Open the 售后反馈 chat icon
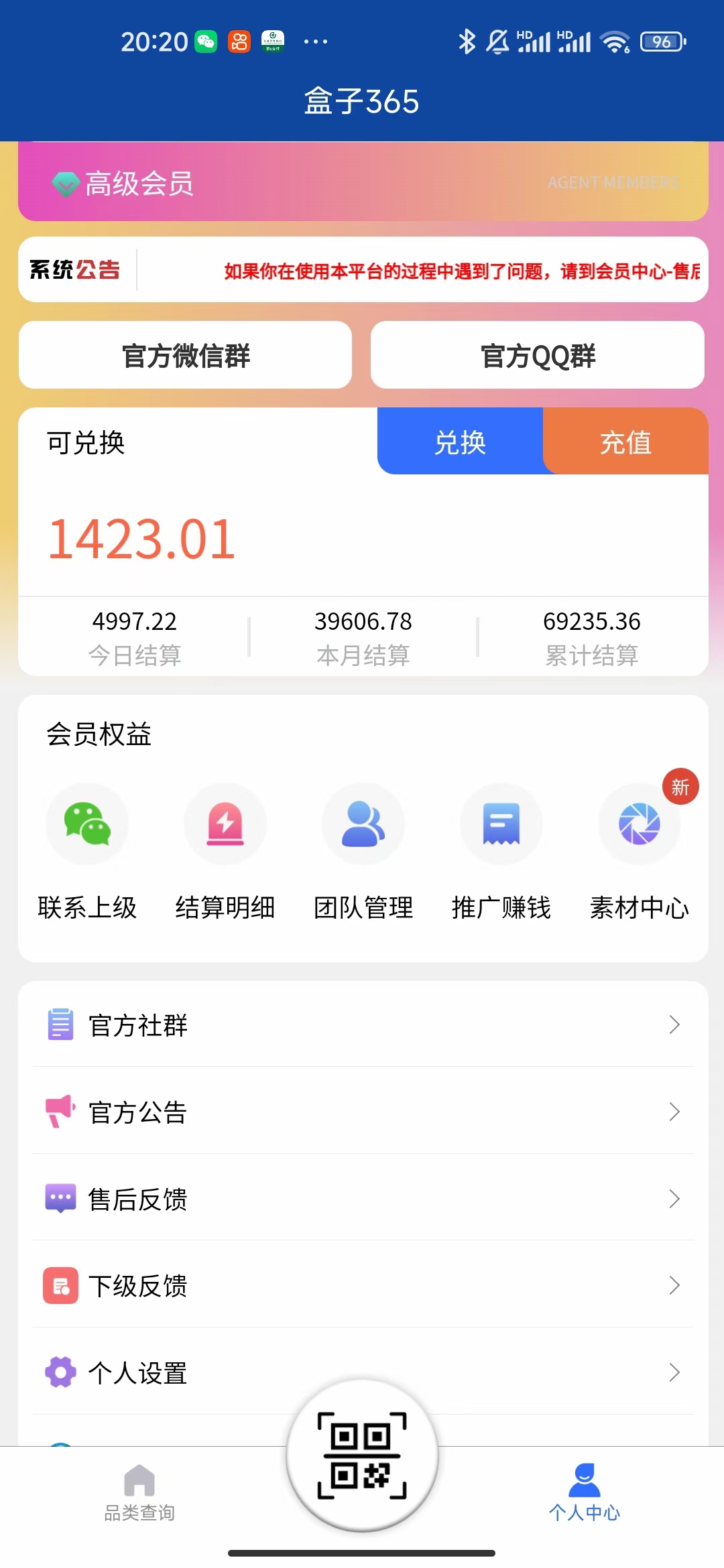The width and height of the screenshot is (724, 1568). click(60, 1199)
